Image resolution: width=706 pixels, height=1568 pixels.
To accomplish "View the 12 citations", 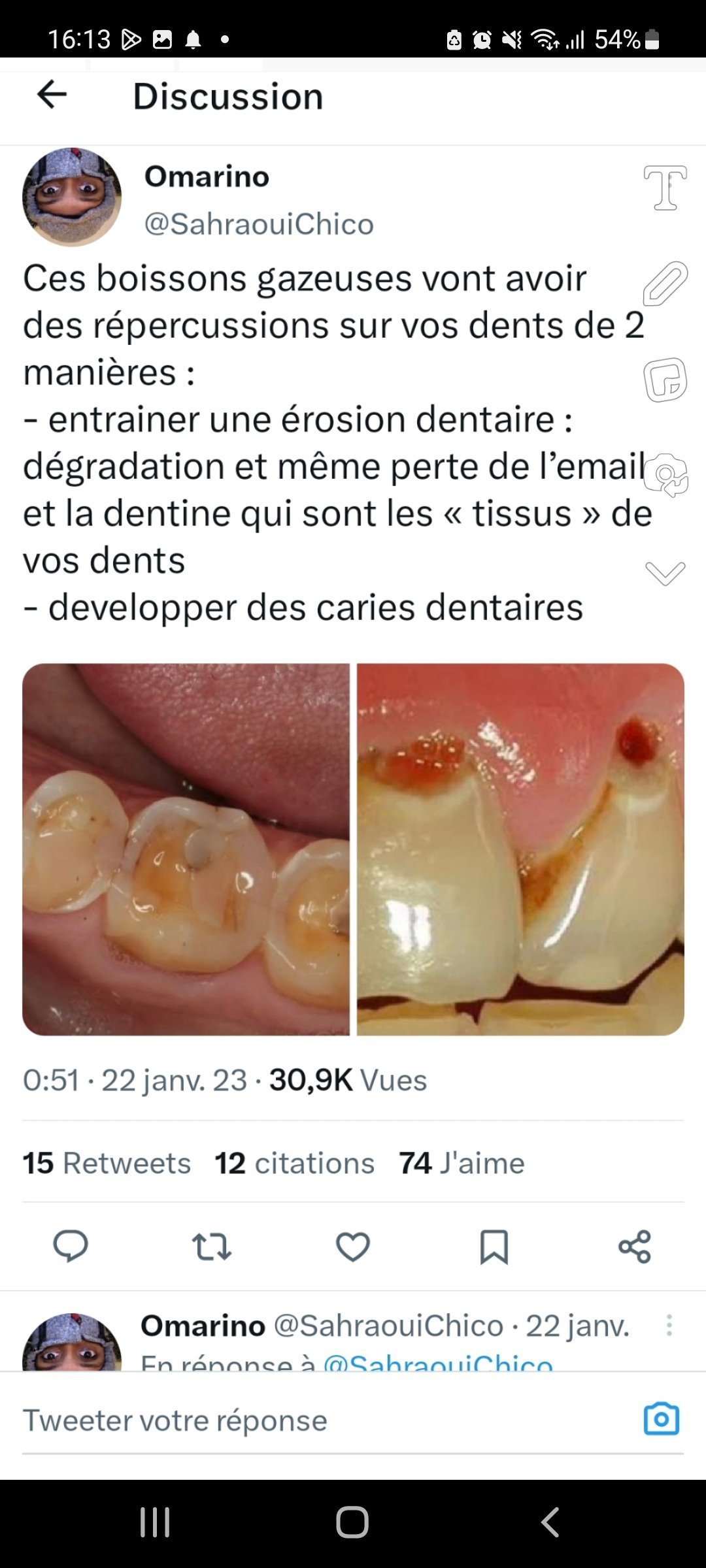I will click(295, 1164).
